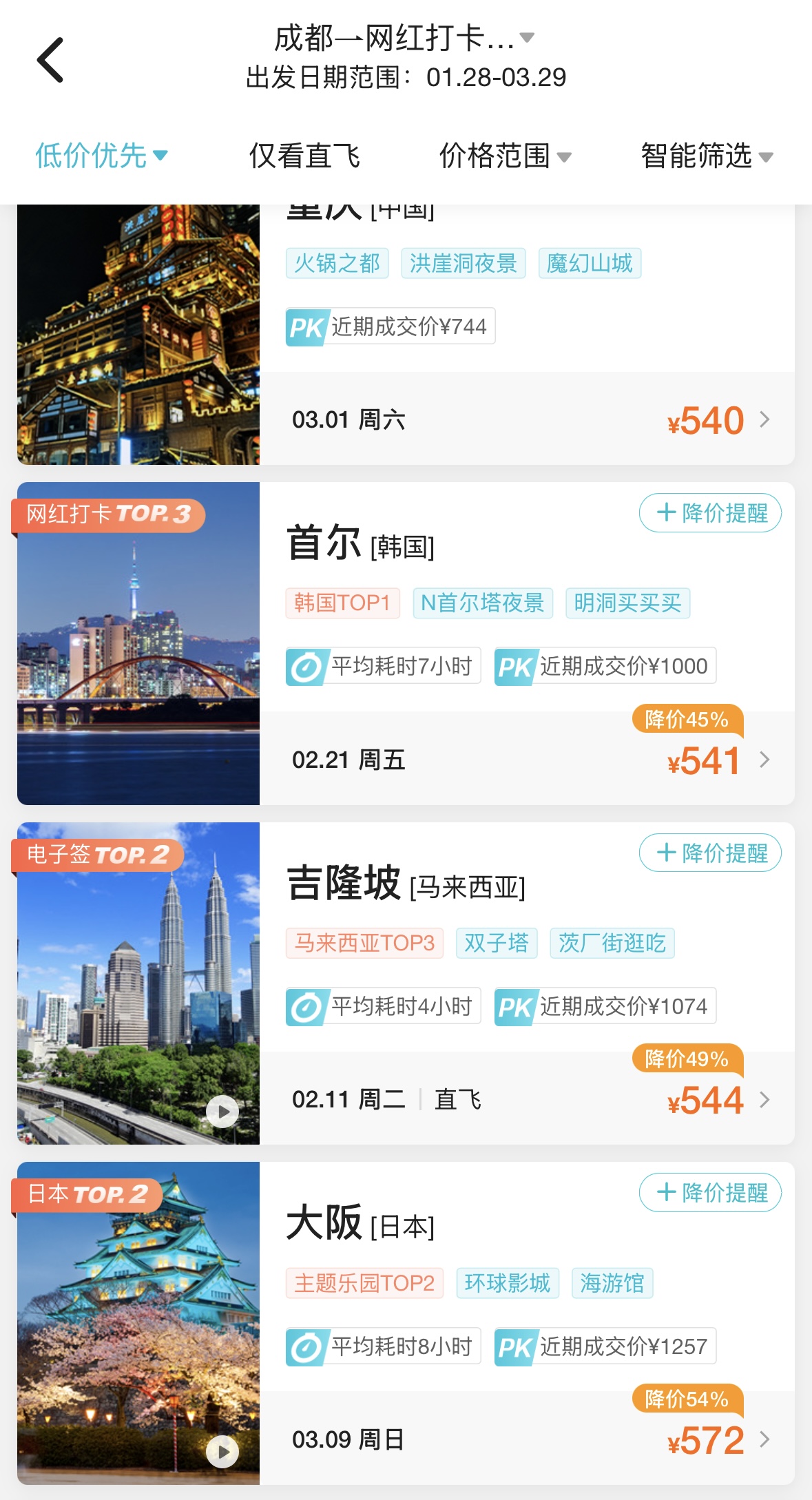Play the 吉隆坡 destination video

[222, 1112]
